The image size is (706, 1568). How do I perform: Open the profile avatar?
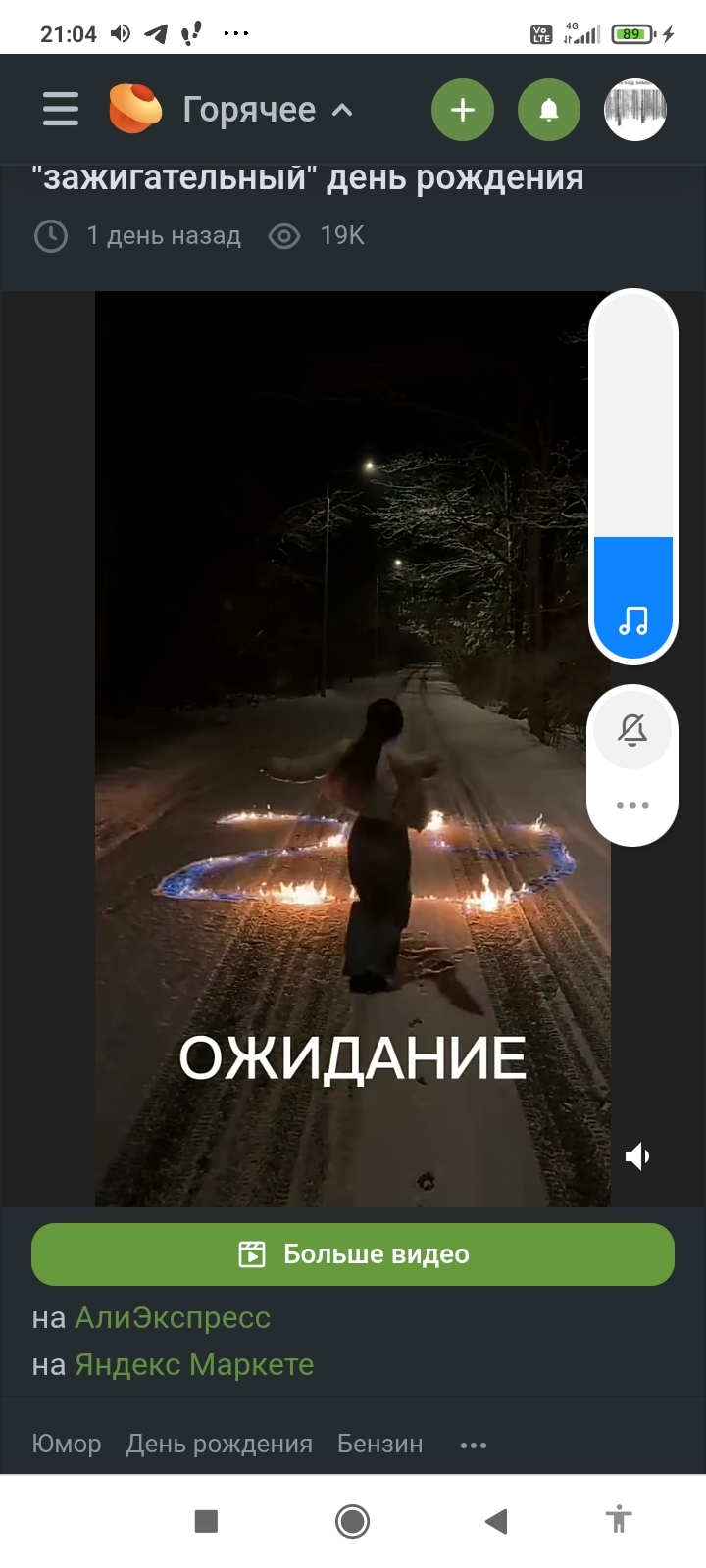(x=635, y=110)
